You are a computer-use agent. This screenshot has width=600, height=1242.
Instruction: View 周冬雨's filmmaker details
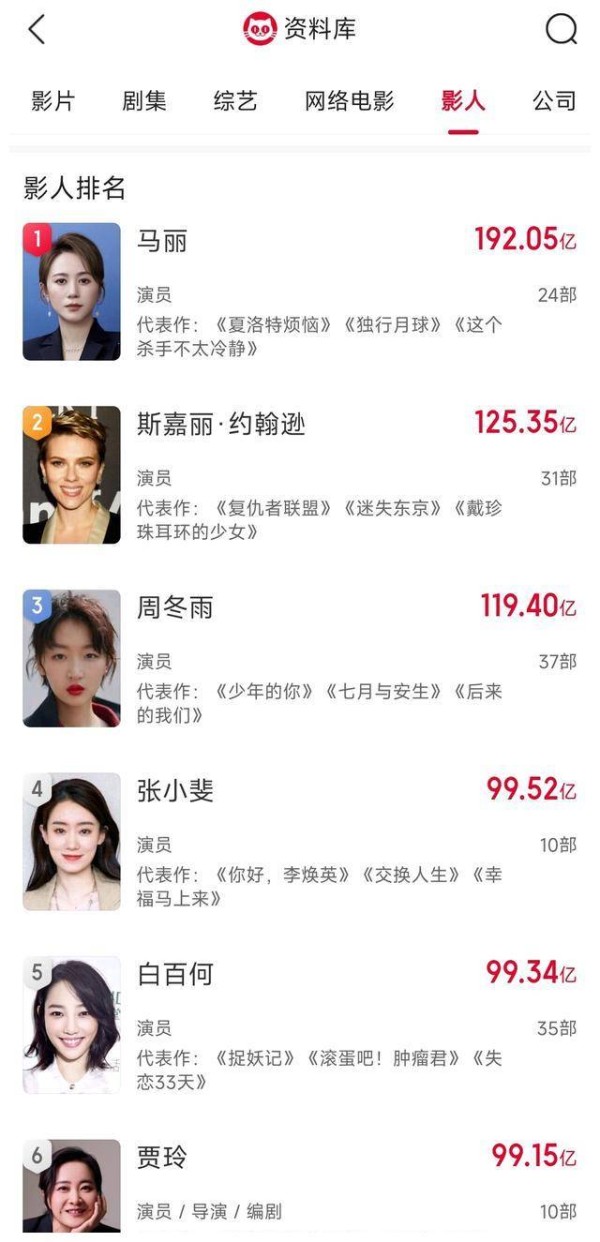point(300,658)
